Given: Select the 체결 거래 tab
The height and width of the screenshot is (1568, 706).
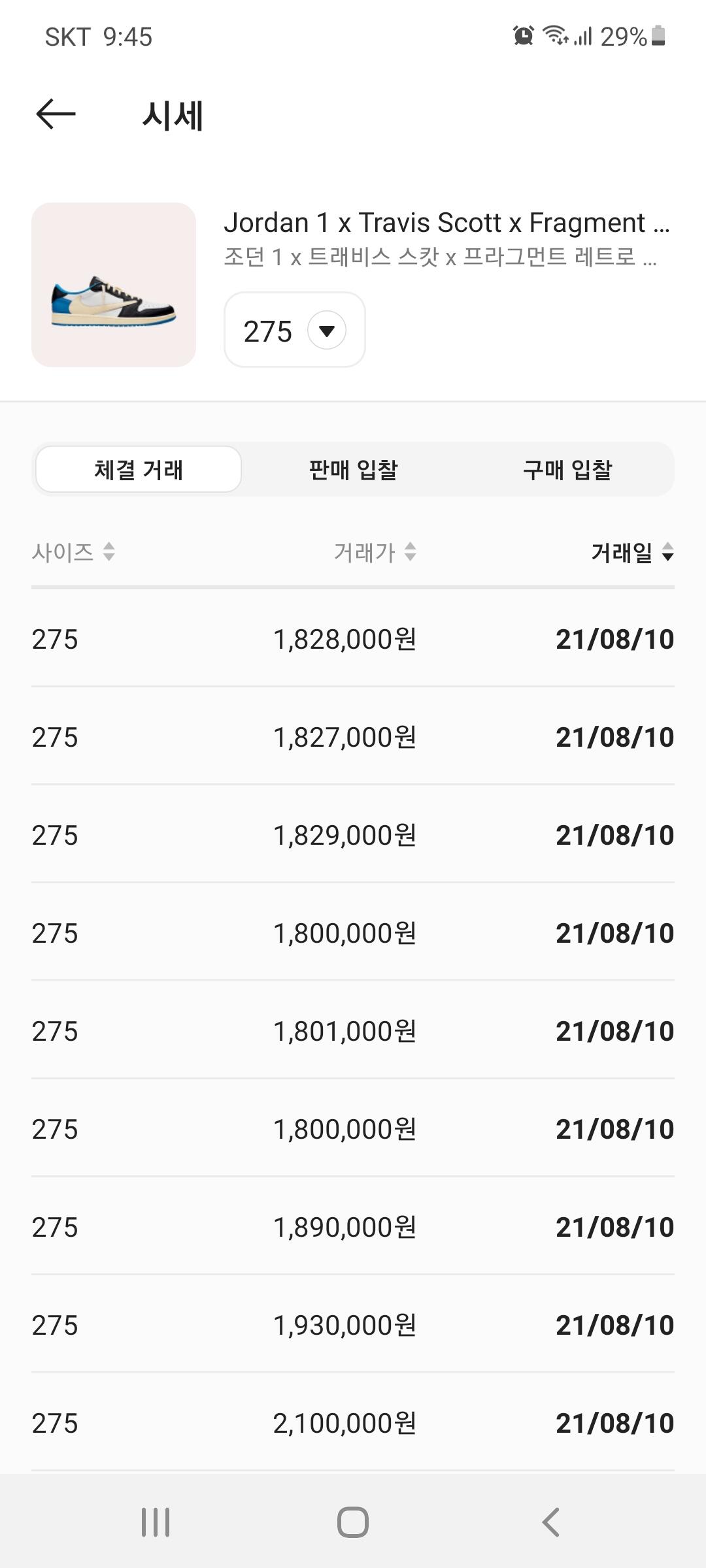Looking at the screenshot, I should pos(139,469).
